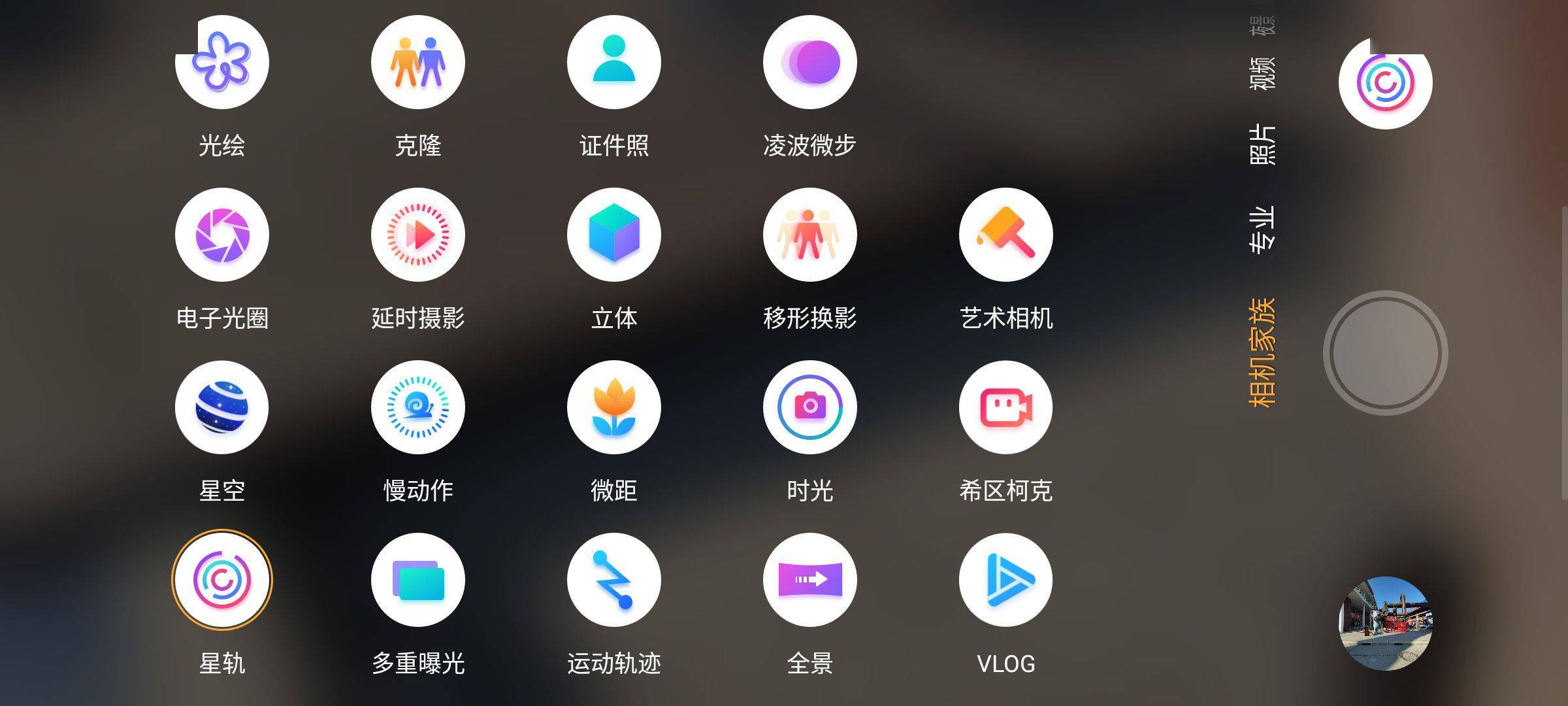Launch the VLOG mode

pos(1006,580)
